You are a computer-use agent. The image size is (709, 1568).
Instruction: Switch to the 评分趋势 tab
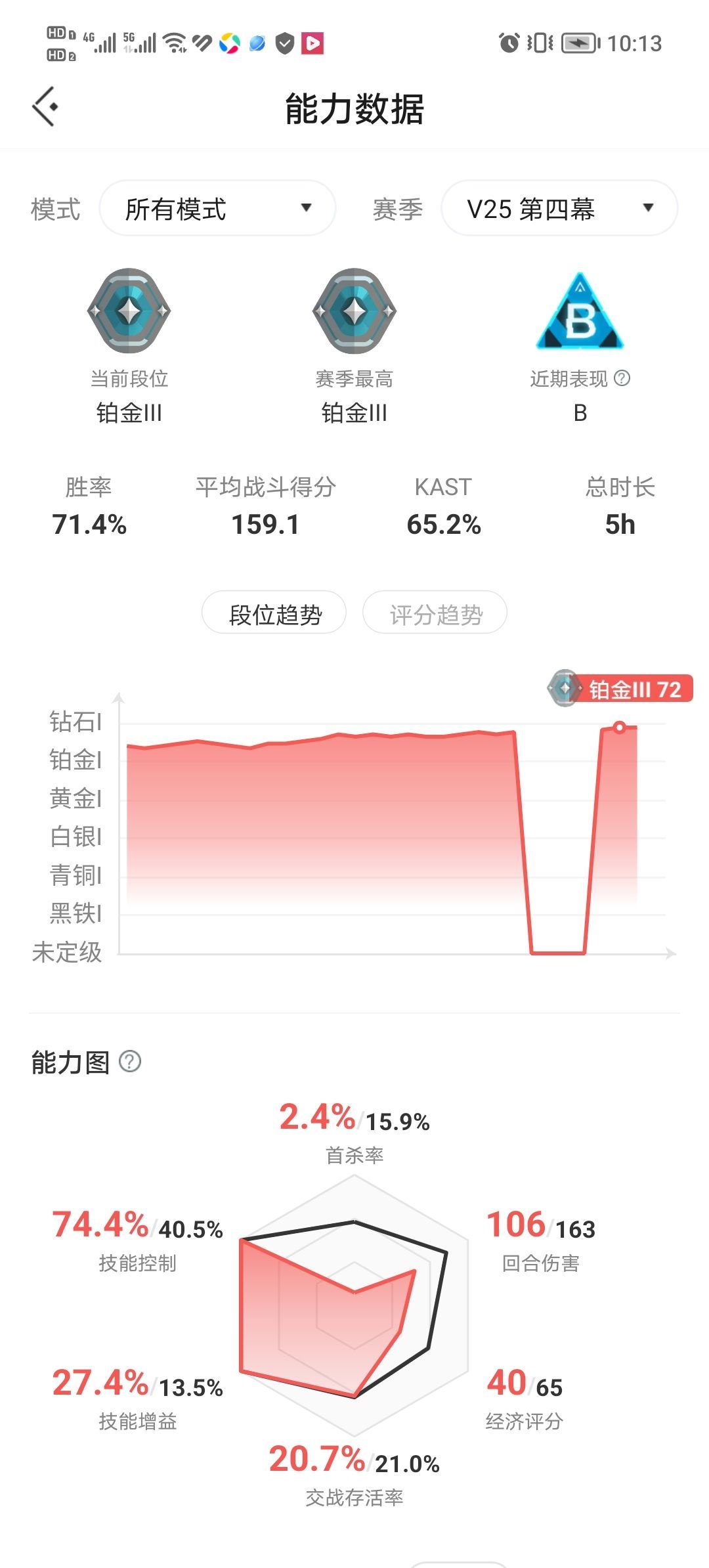(x=435, y=613)
